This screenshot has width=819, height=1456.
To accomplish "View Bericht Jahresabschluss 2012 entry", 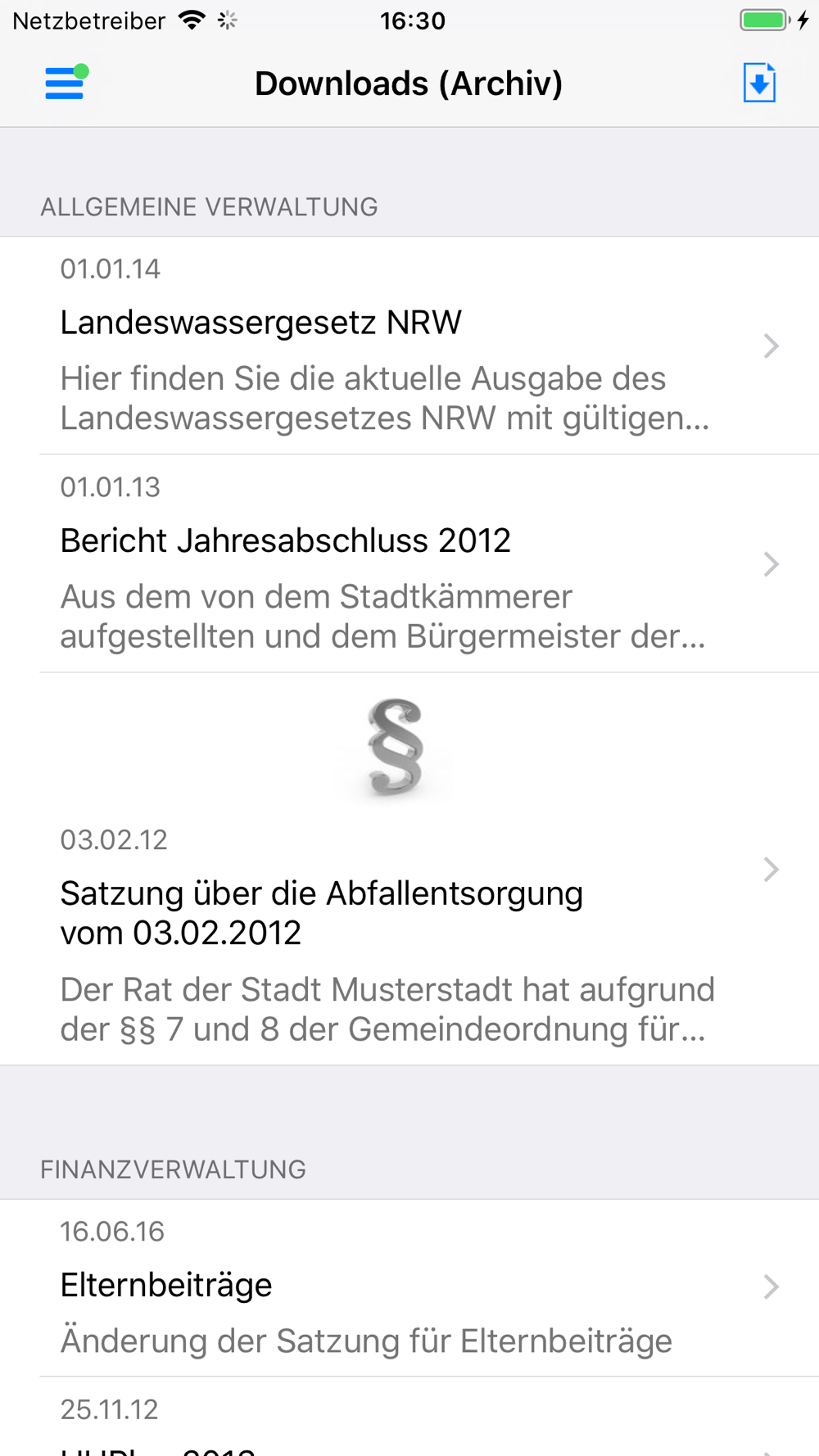I will [409, 563].
